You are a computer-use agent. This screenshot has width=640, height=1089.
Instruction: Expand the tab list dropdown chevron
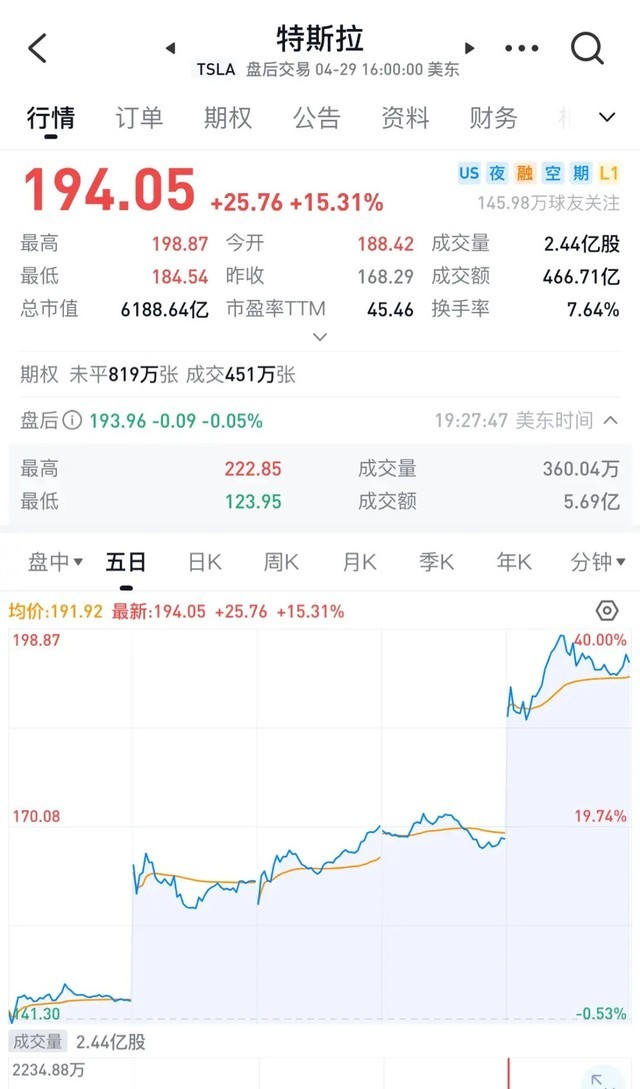pos(607,117)
